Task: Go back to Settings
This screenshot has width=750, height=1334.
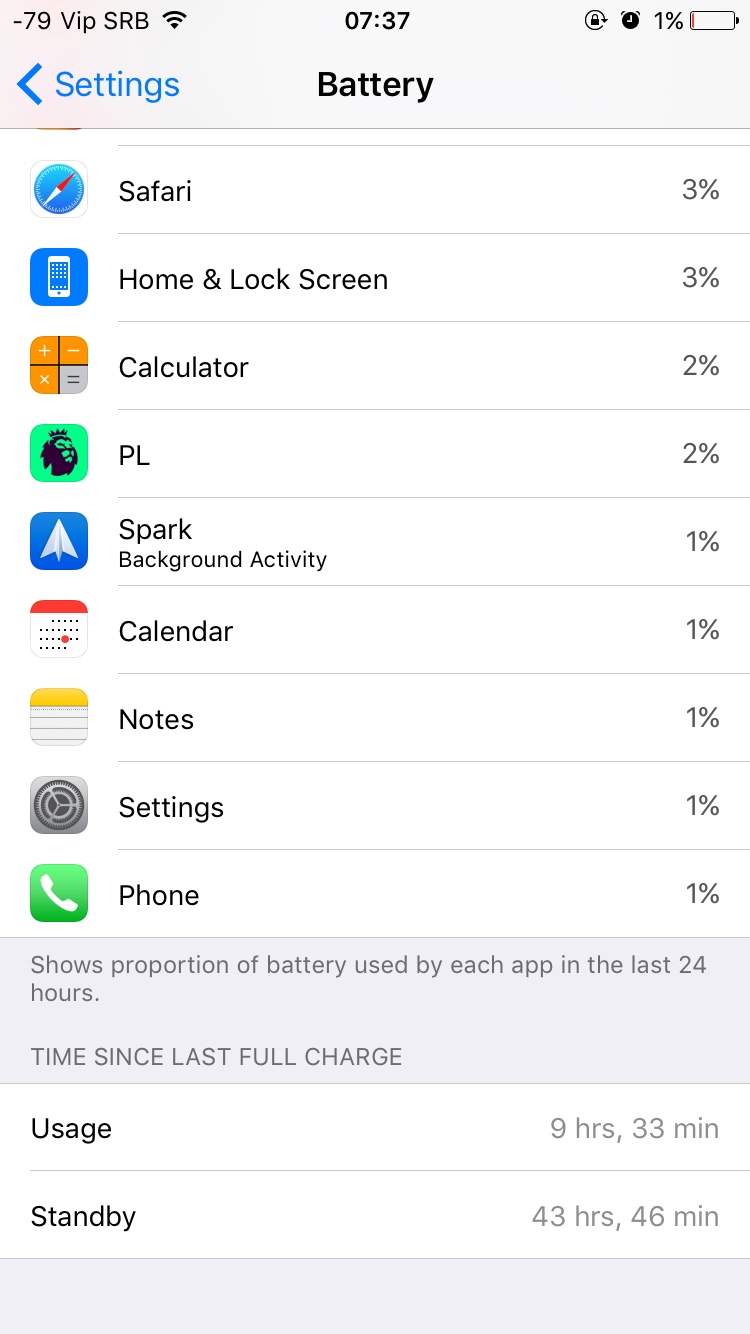Action: [98, 85]
